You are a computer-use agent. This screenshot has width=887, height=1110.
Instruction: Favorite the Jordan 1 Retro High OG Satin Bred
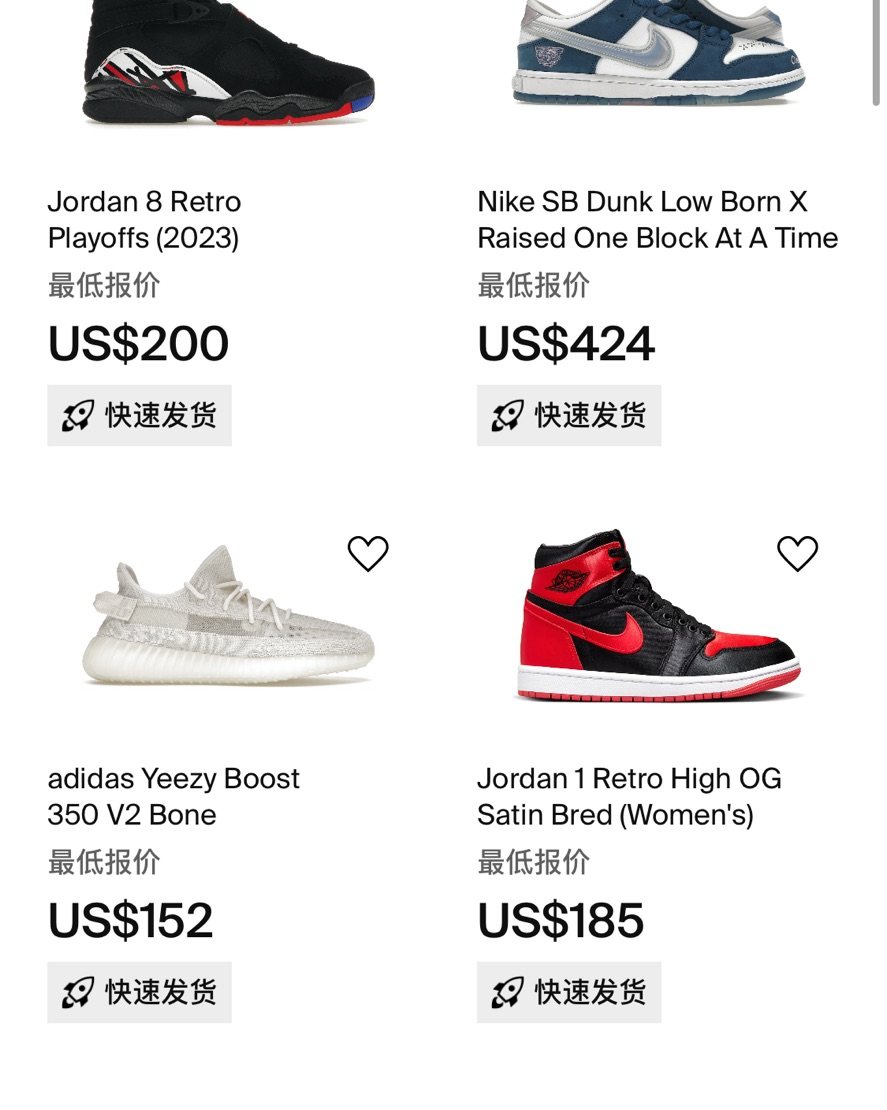pyautogui.click(x=797, y=551)
